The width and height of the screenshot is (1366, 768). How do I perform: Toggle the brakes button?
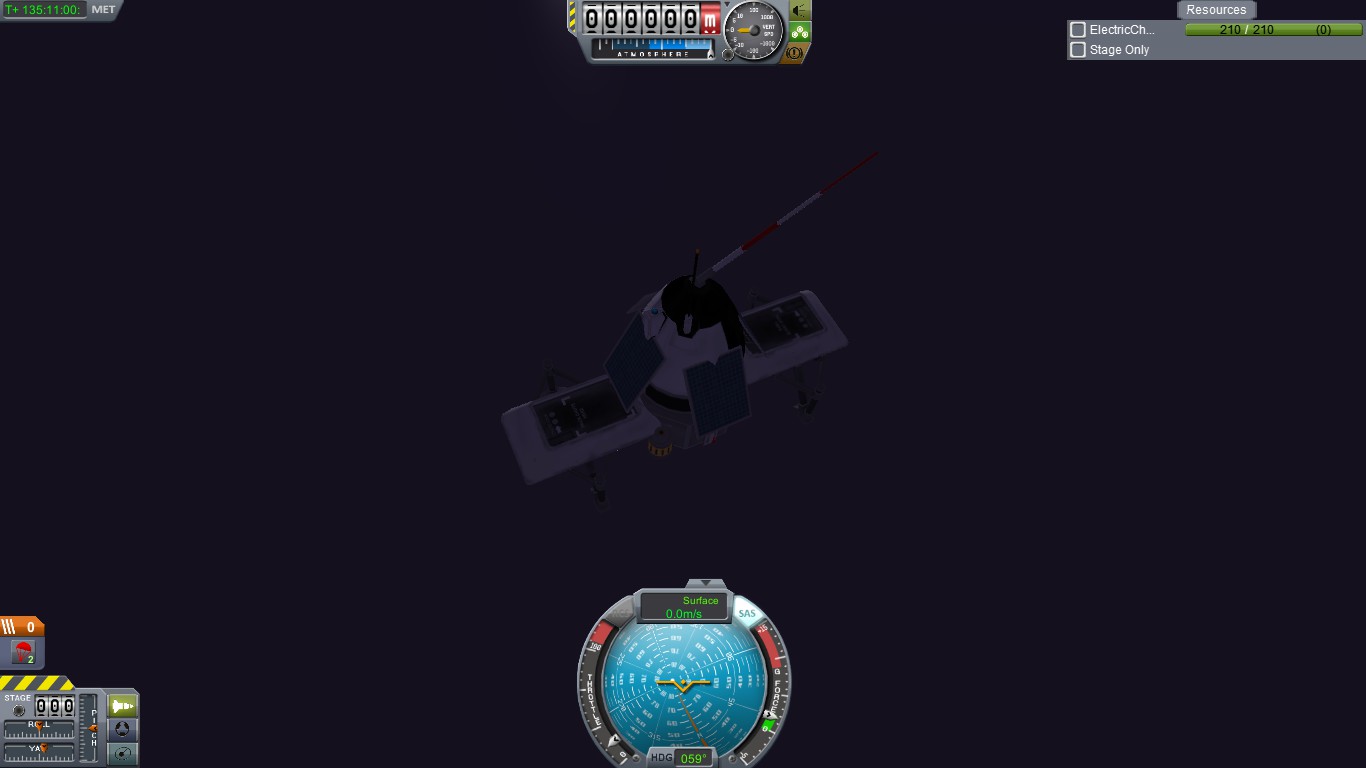[x=796, y=53]
